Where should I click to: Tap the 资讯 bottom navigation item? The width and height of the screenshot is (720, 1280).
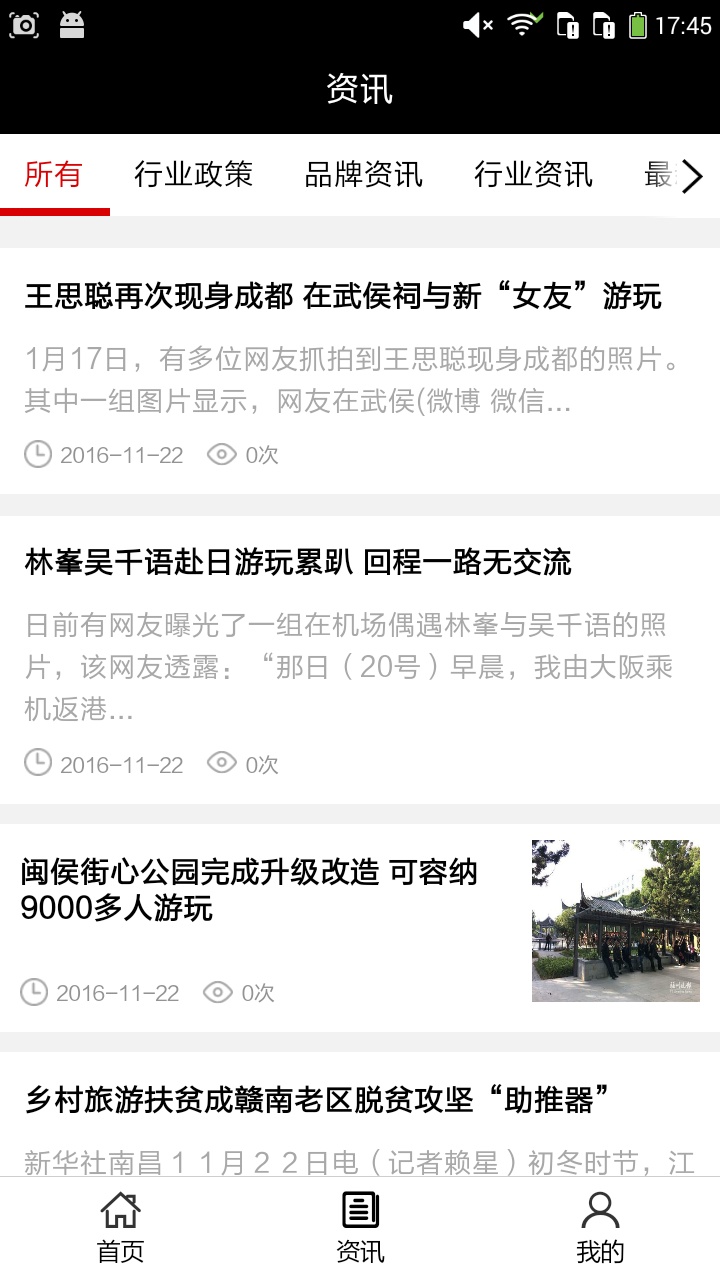pyautogui.click(x=360, y=1227)
